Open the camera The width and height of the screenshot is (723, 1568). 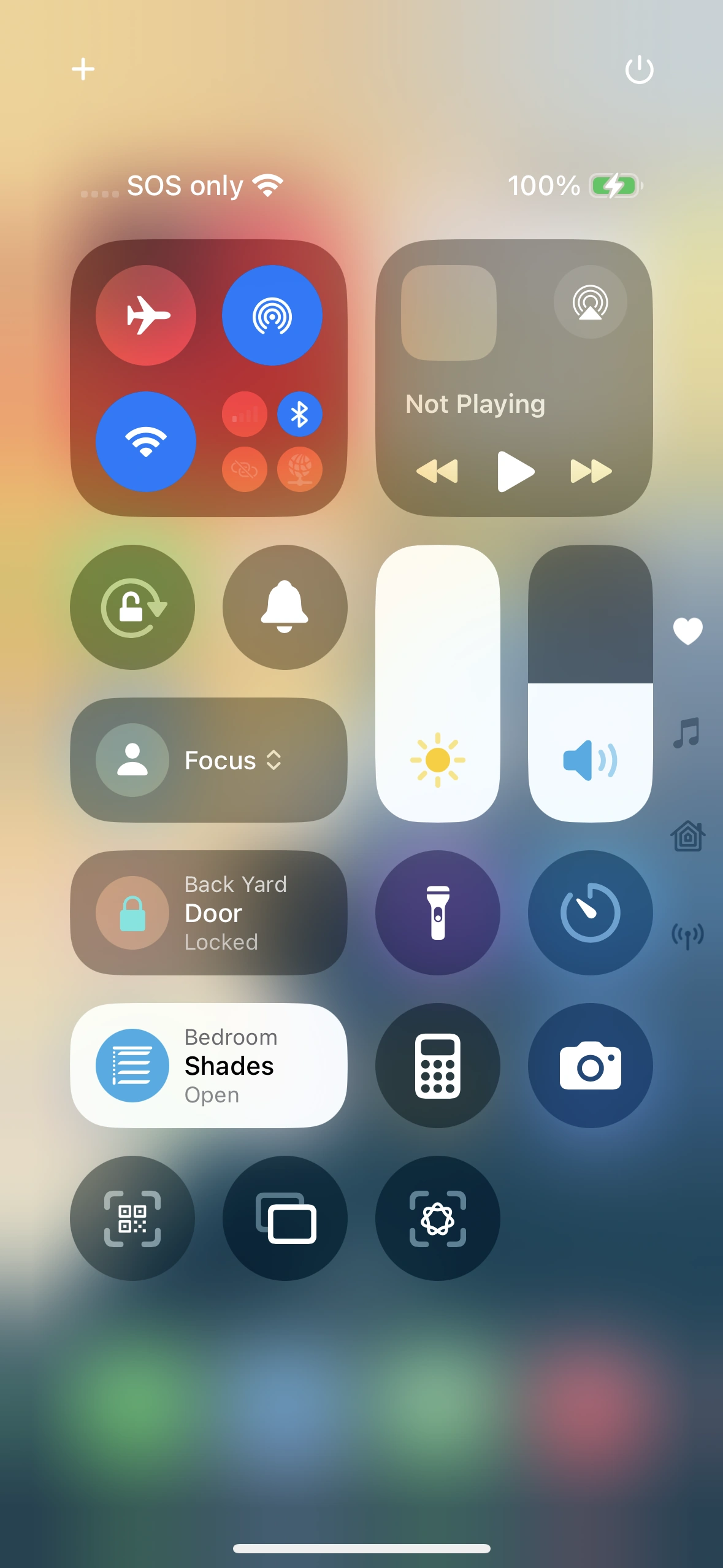pos(590,1066)
